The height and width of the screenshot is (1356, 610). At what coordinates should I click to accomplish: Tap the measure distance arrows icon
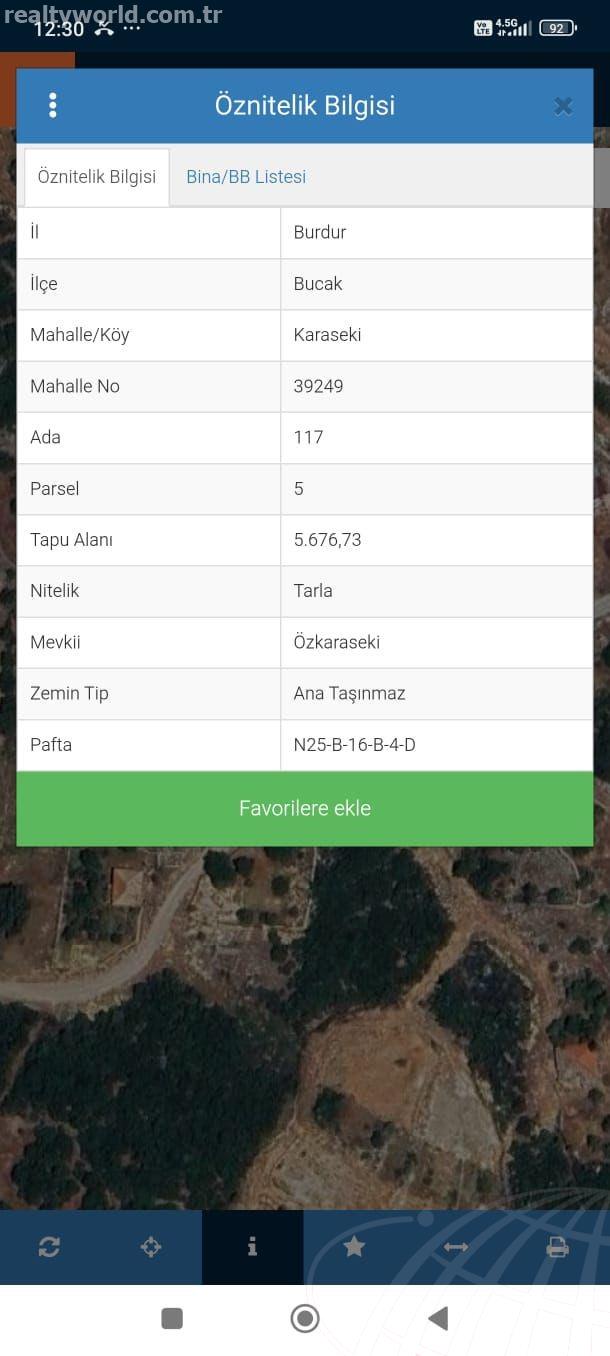click(x=456, y=1247)
